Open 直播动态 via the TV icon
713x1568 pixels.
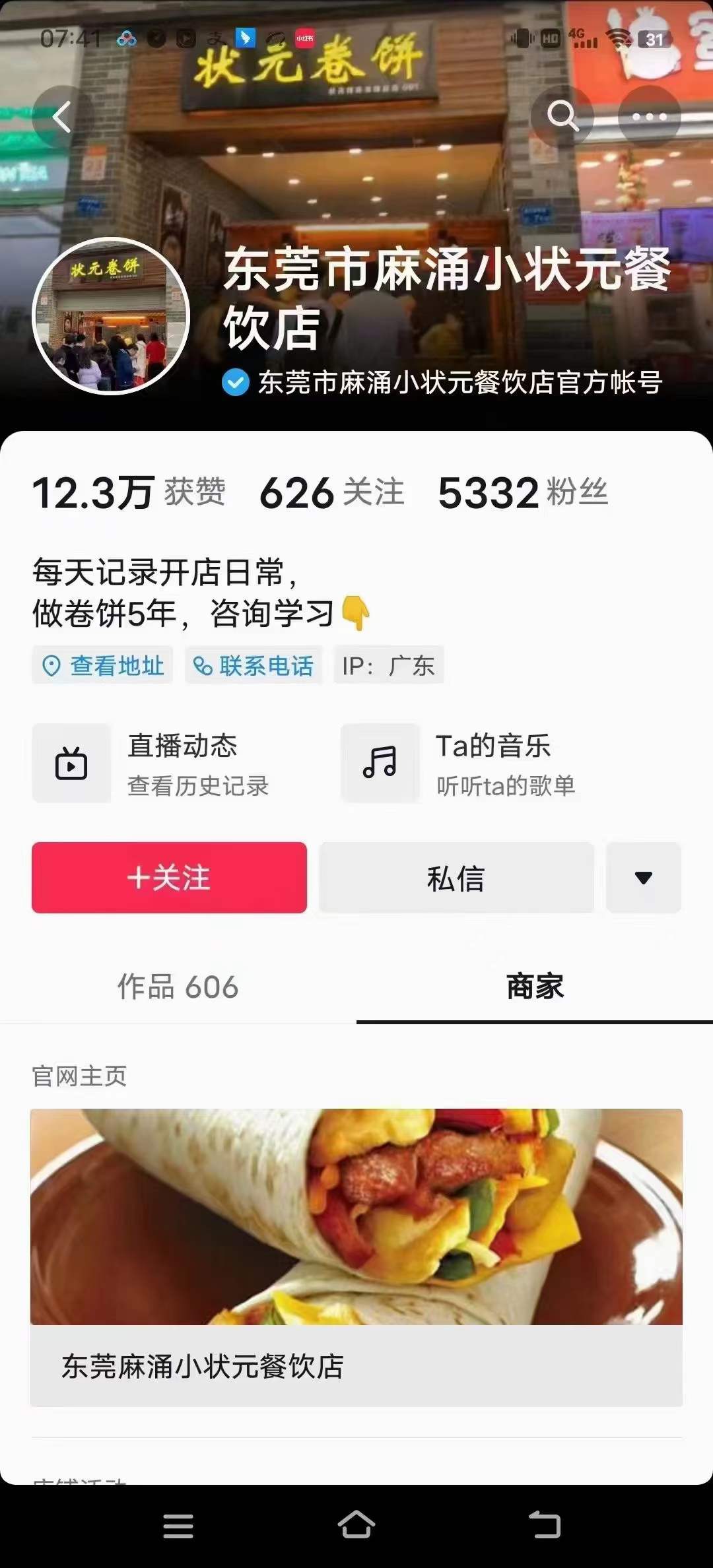71,763
